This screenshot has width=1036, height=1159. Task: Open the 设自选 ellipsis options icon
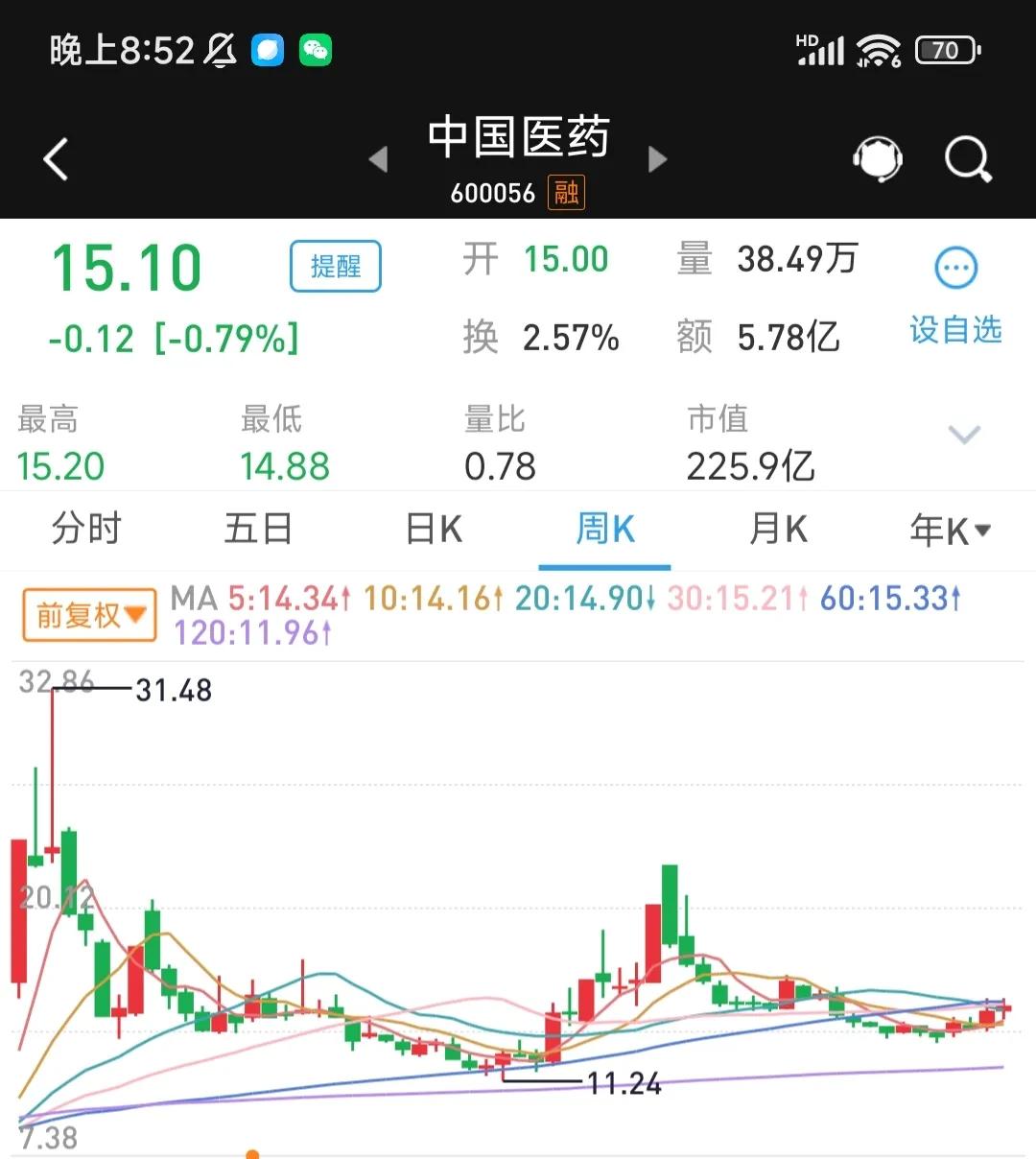tap(954, 267)
